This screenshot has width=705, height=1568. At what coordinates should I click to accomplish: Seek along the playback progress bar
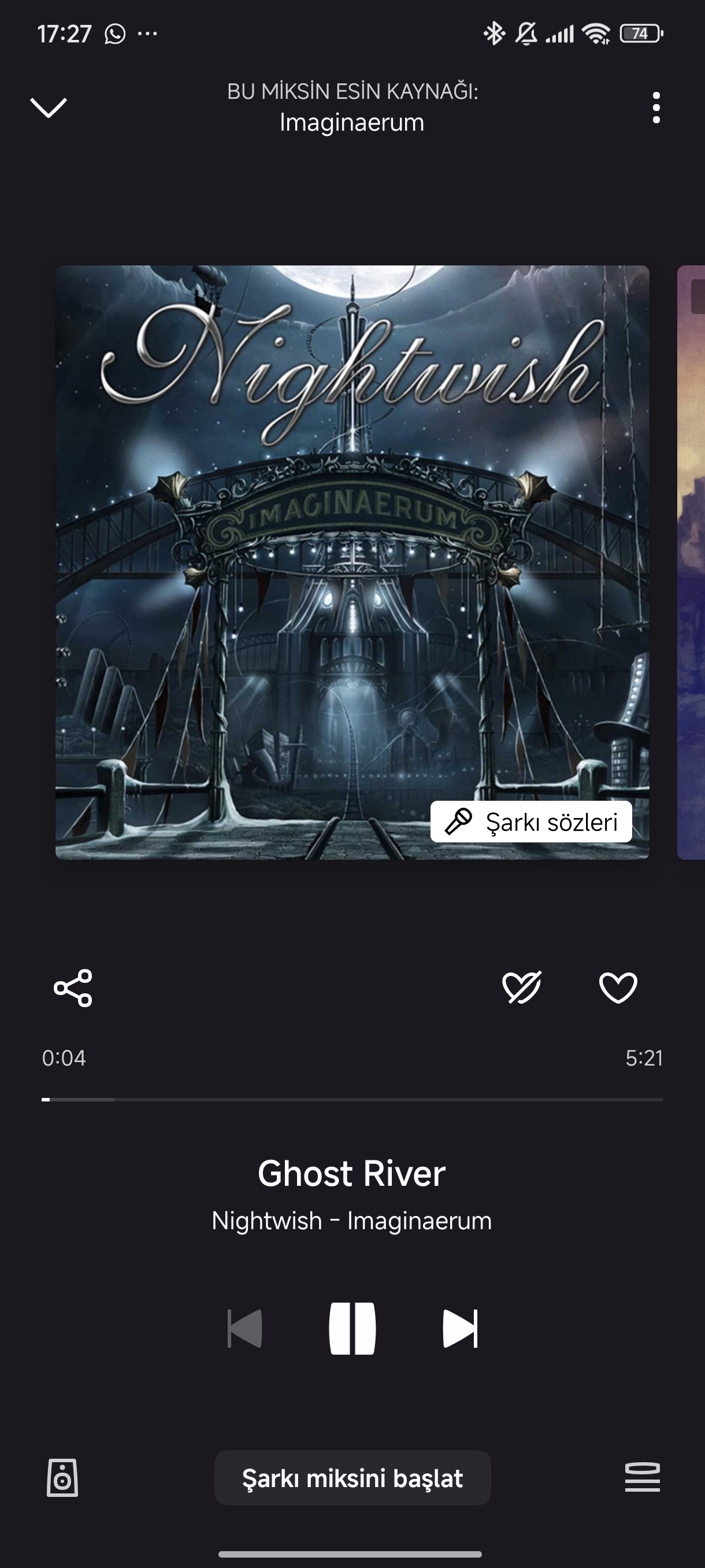(x=352, y=1099)
